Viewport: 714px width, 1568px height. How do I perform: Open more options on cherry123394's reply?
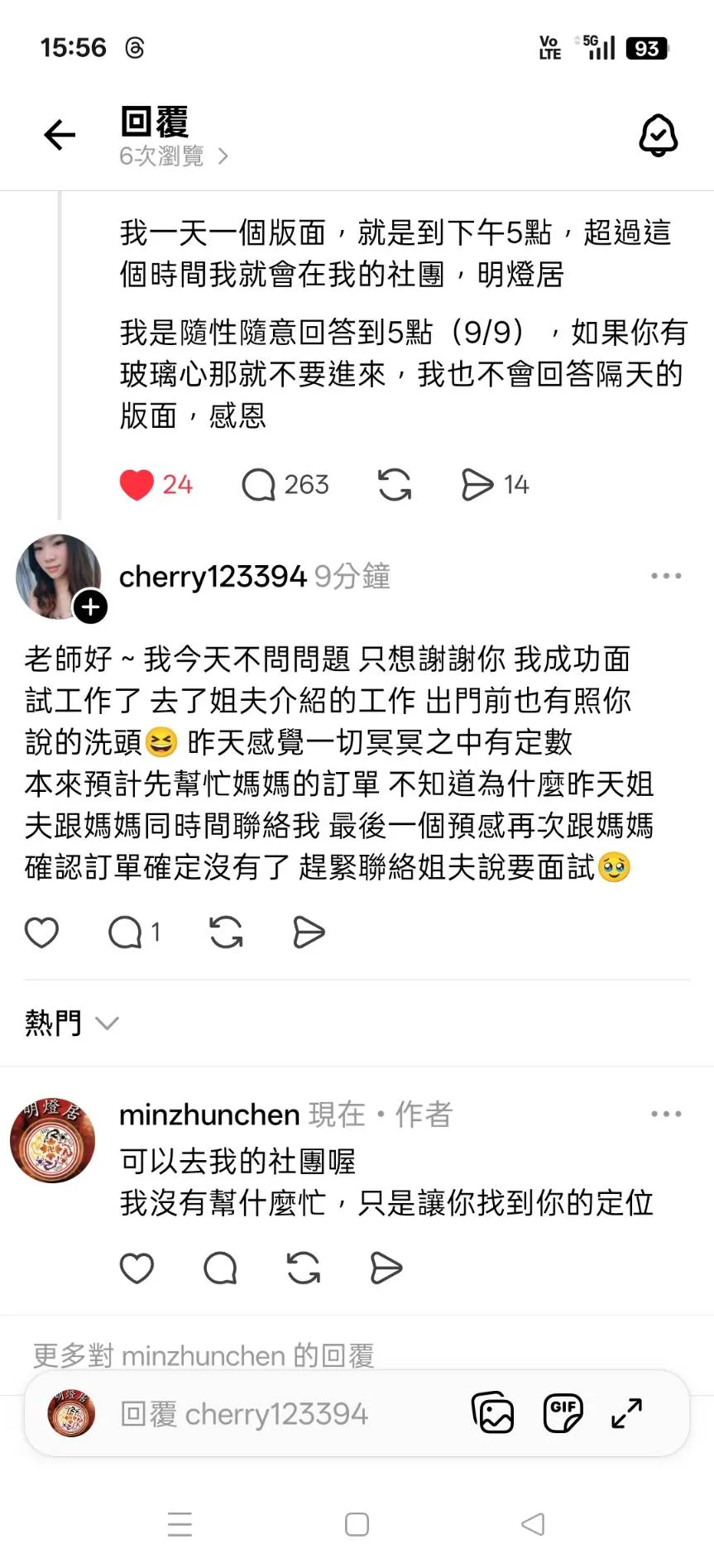pos(666,576)
